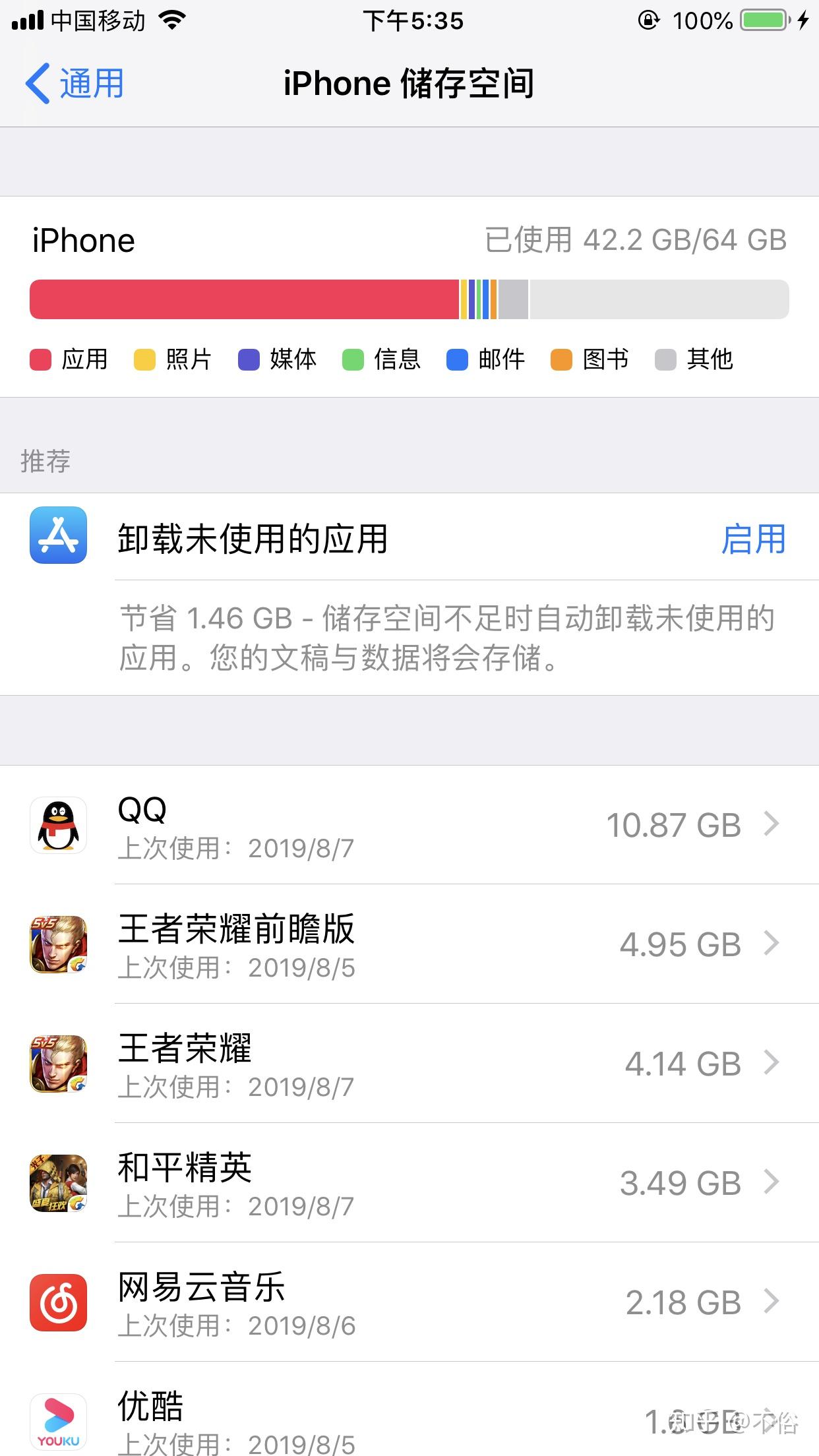Tap the 和平精英 app icon
The width and height of the screenshot is (819, 1456).
coord(58,1184)
